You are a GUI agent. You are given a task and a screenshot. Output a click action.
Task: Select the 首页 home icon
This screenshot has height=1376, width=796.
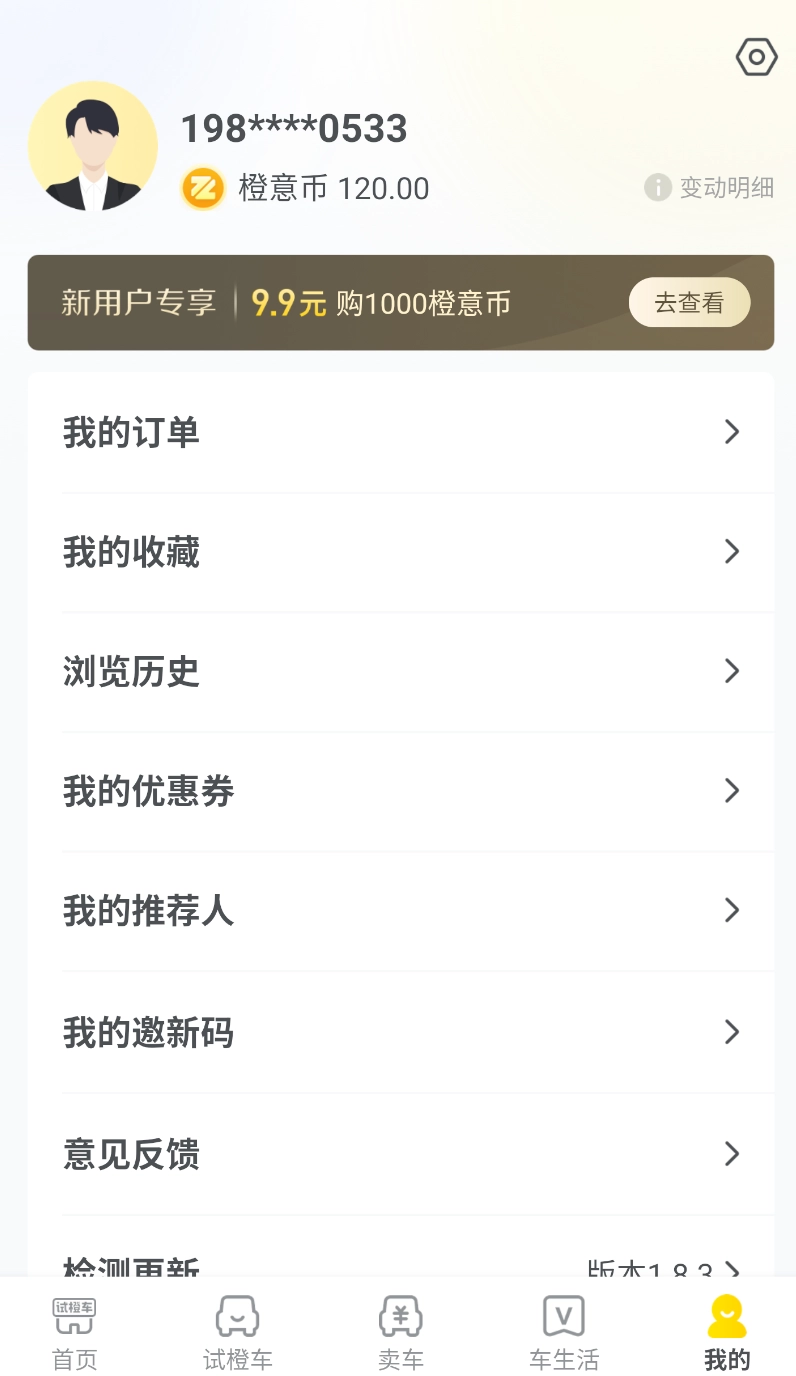[74, 1317]
